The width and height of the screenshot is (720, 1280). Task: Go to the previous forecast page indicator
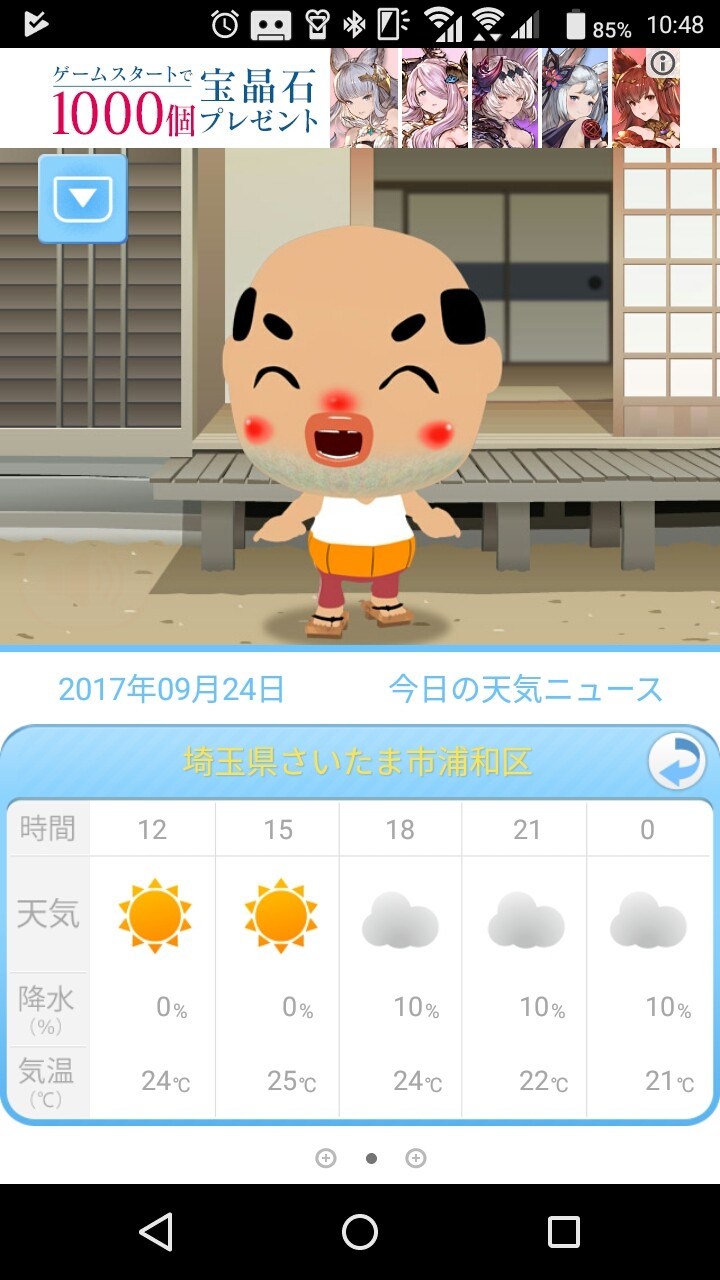tap(326, 1158)
